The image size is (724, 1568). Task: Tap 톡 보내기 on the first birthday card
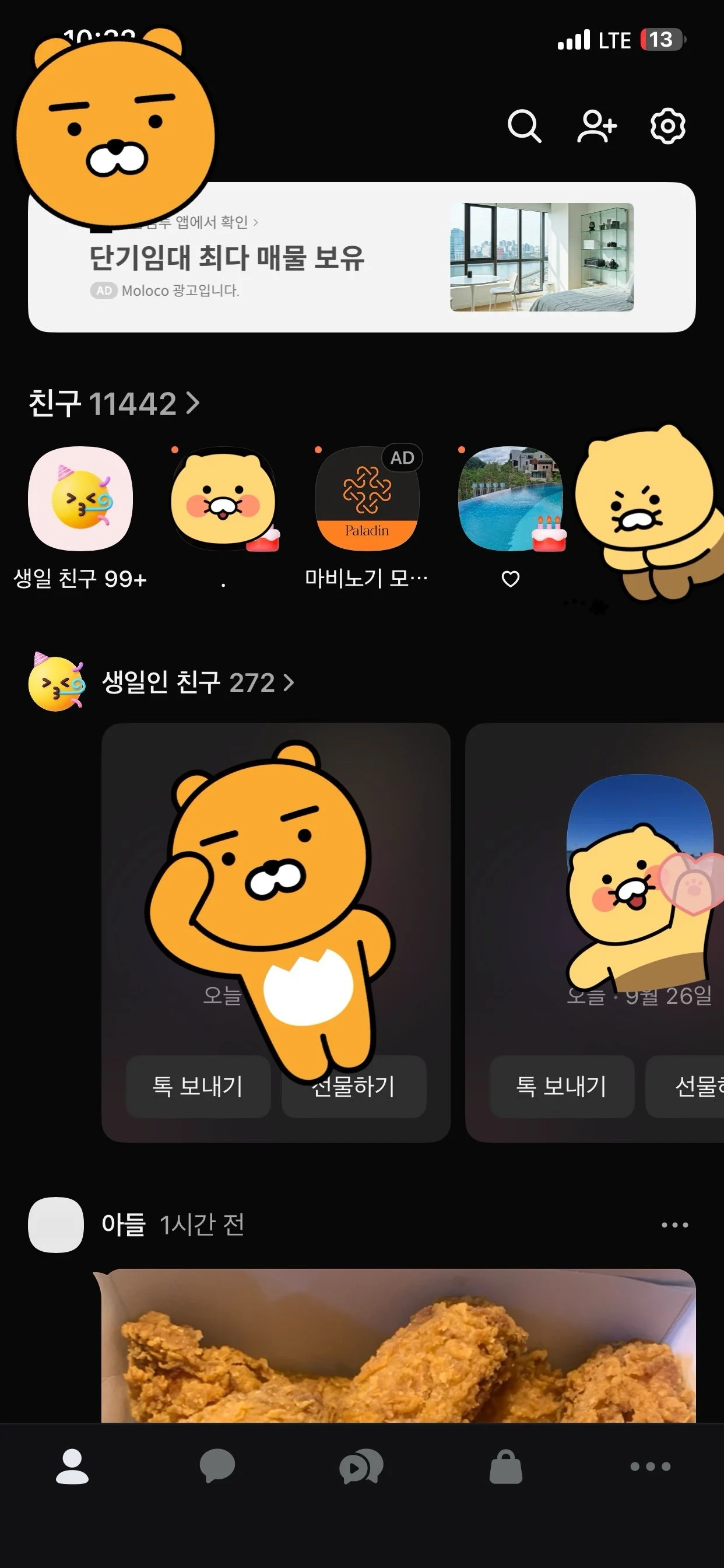click(198, 1087)
